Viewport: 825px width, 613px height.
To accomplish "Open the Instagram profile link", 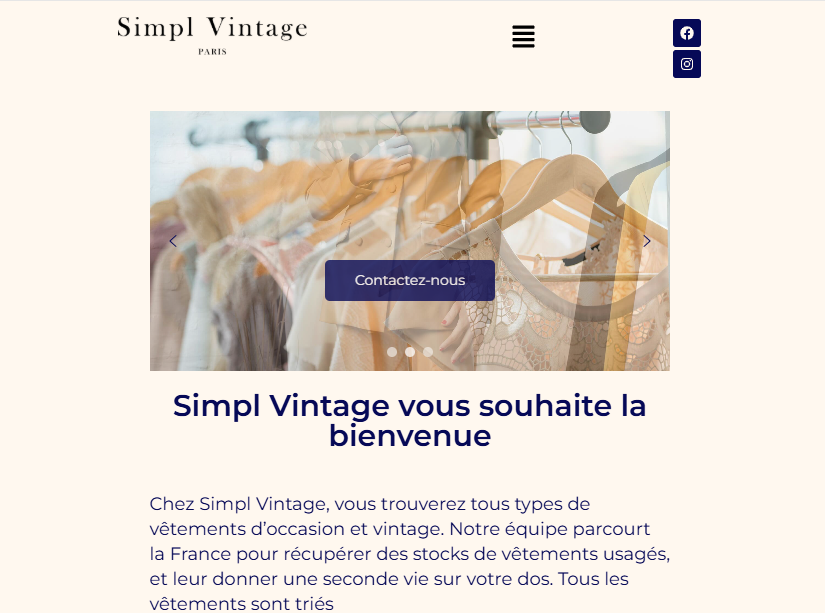I will click(687, 64).
